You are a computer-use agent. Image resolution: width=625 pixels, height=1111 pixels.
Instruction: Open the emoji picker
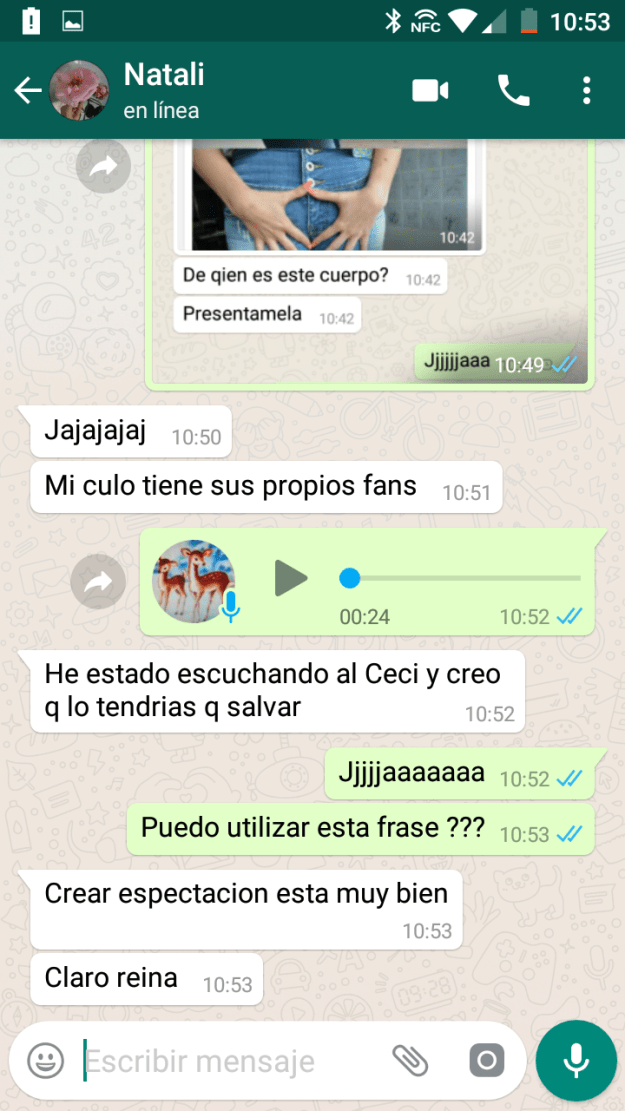[46, 1060]
